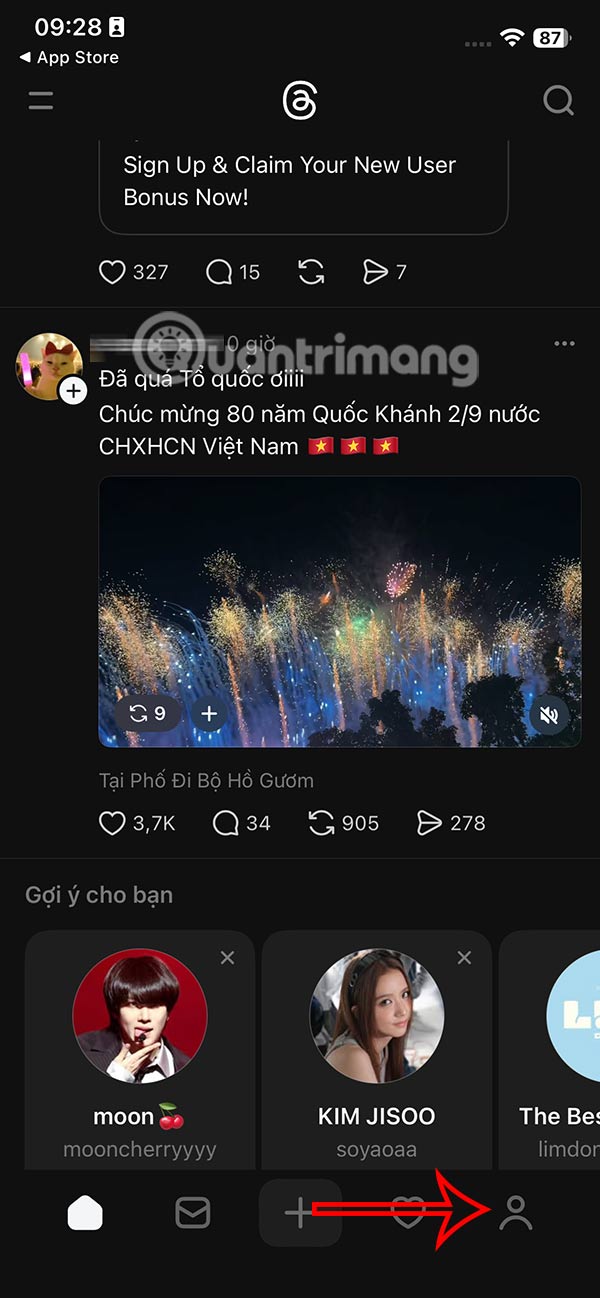Share the post with 7 shares
Image resolution: width=600 pixels, height=1298 pixels.
(x=374, y=272)
